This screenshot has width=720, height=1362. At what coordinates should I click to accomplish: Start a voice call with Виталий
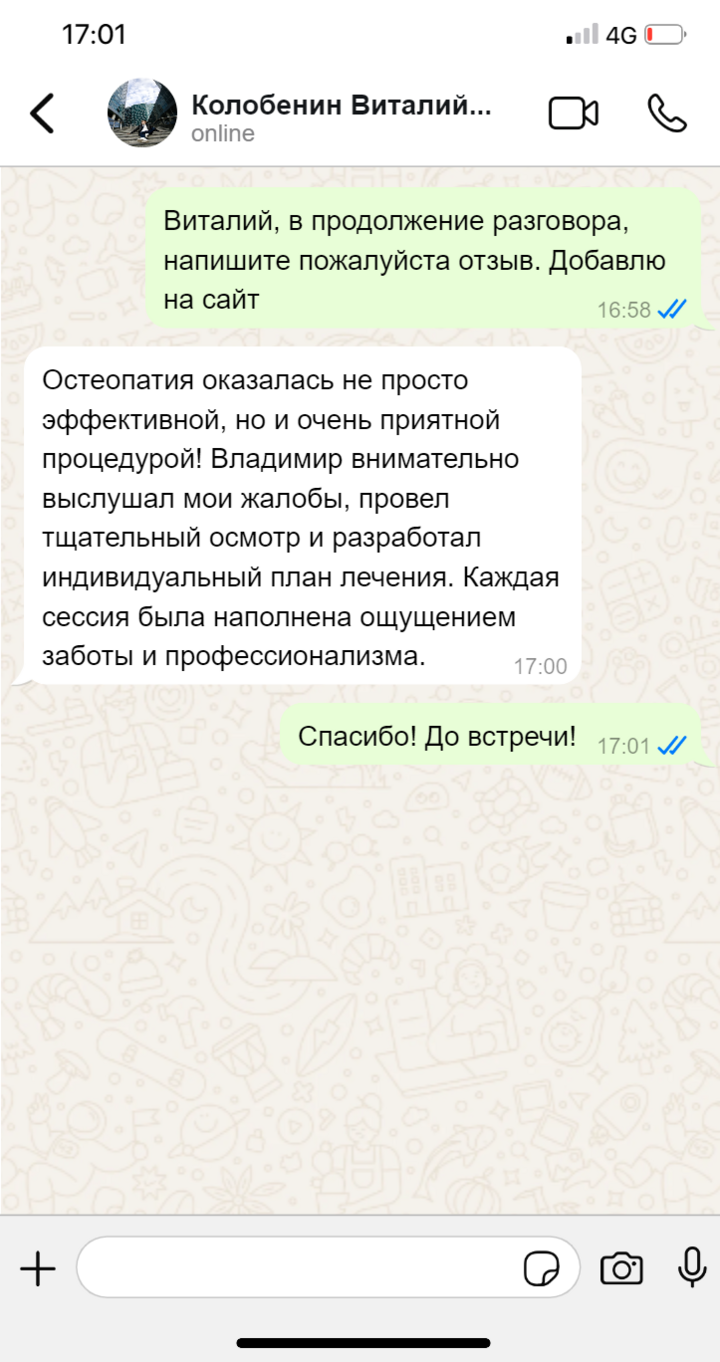point(667,113)
